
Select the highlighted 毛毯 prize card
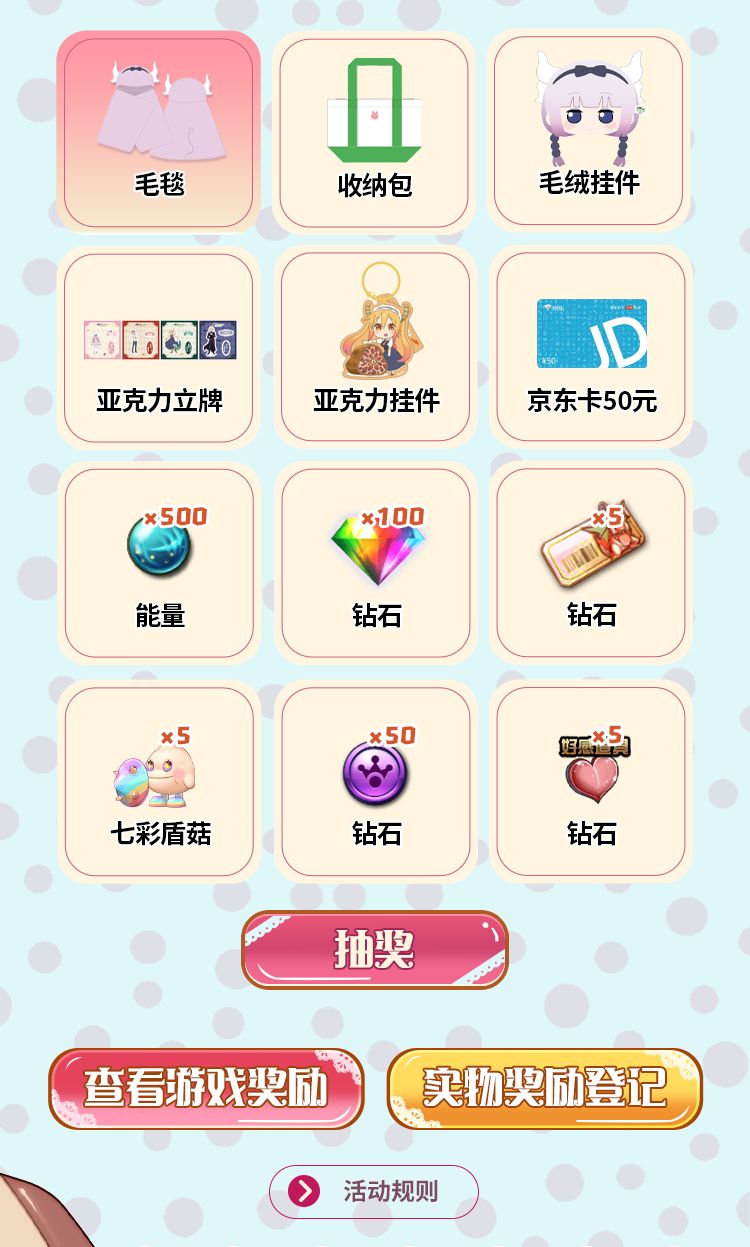(159, 130)
